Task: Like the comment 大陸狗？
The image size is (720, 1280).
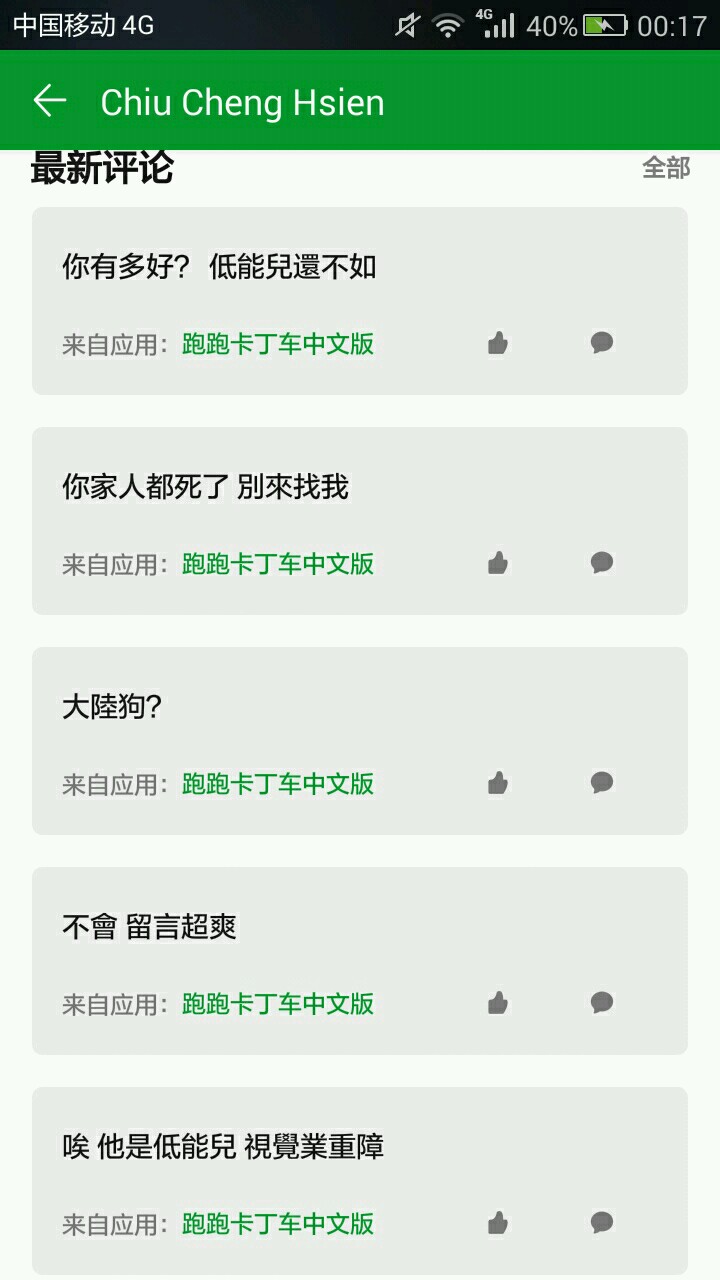Action: 498,784
